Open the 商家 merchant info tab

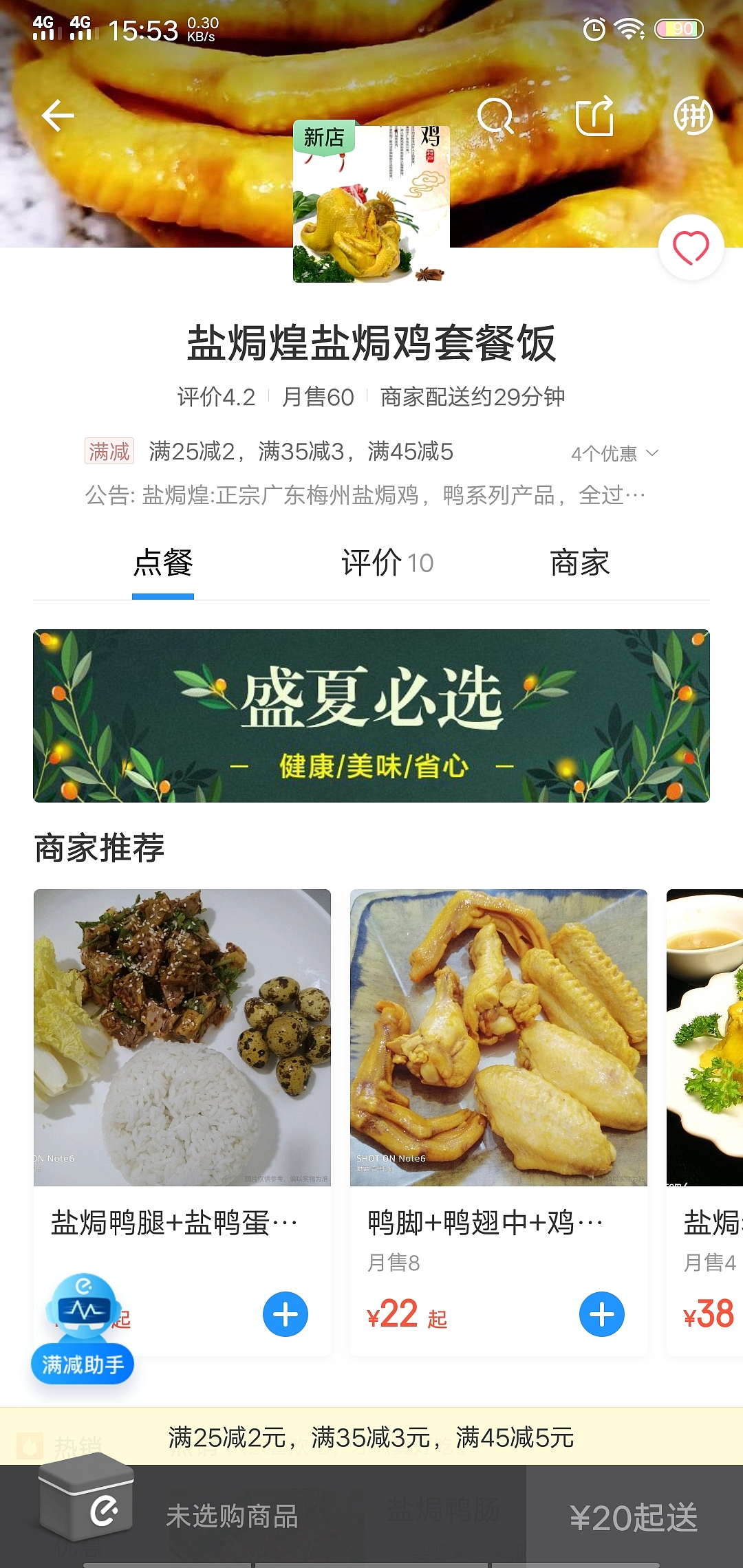tap(580, 563)
